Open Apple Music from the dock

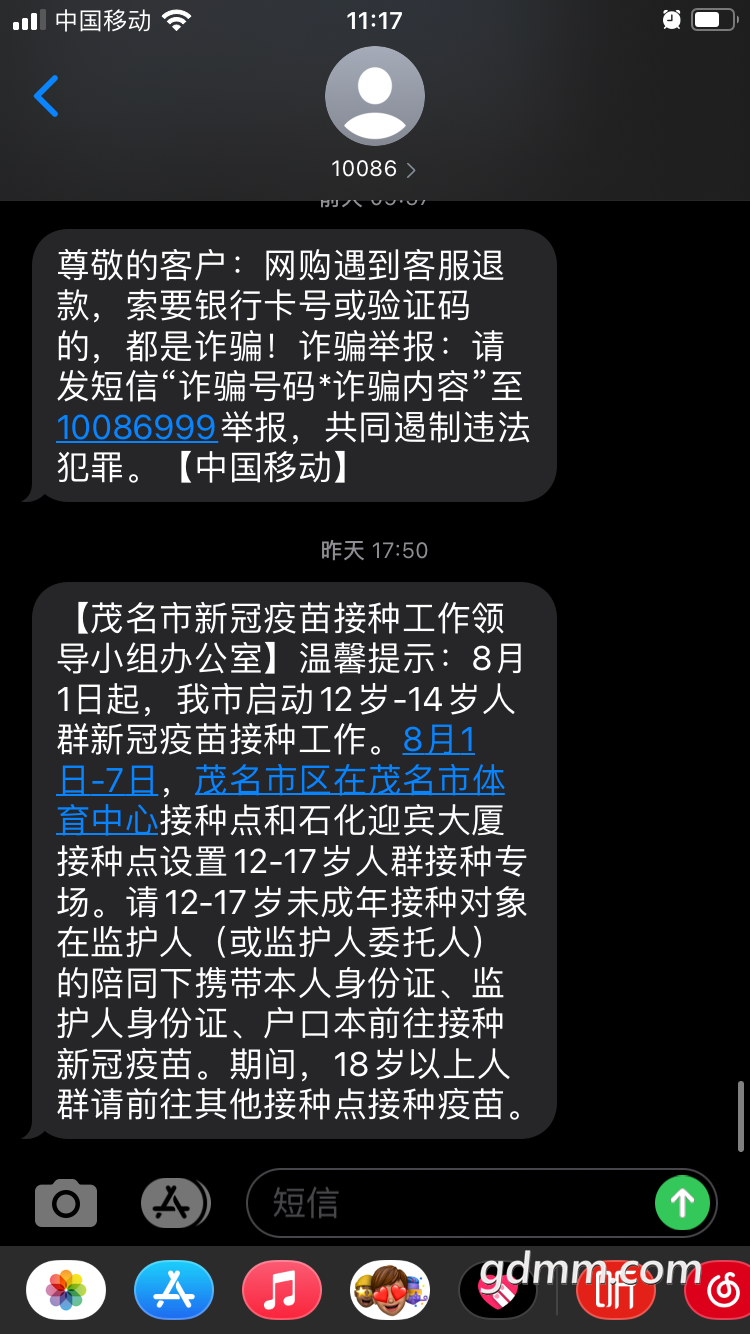coord(283,1290)
